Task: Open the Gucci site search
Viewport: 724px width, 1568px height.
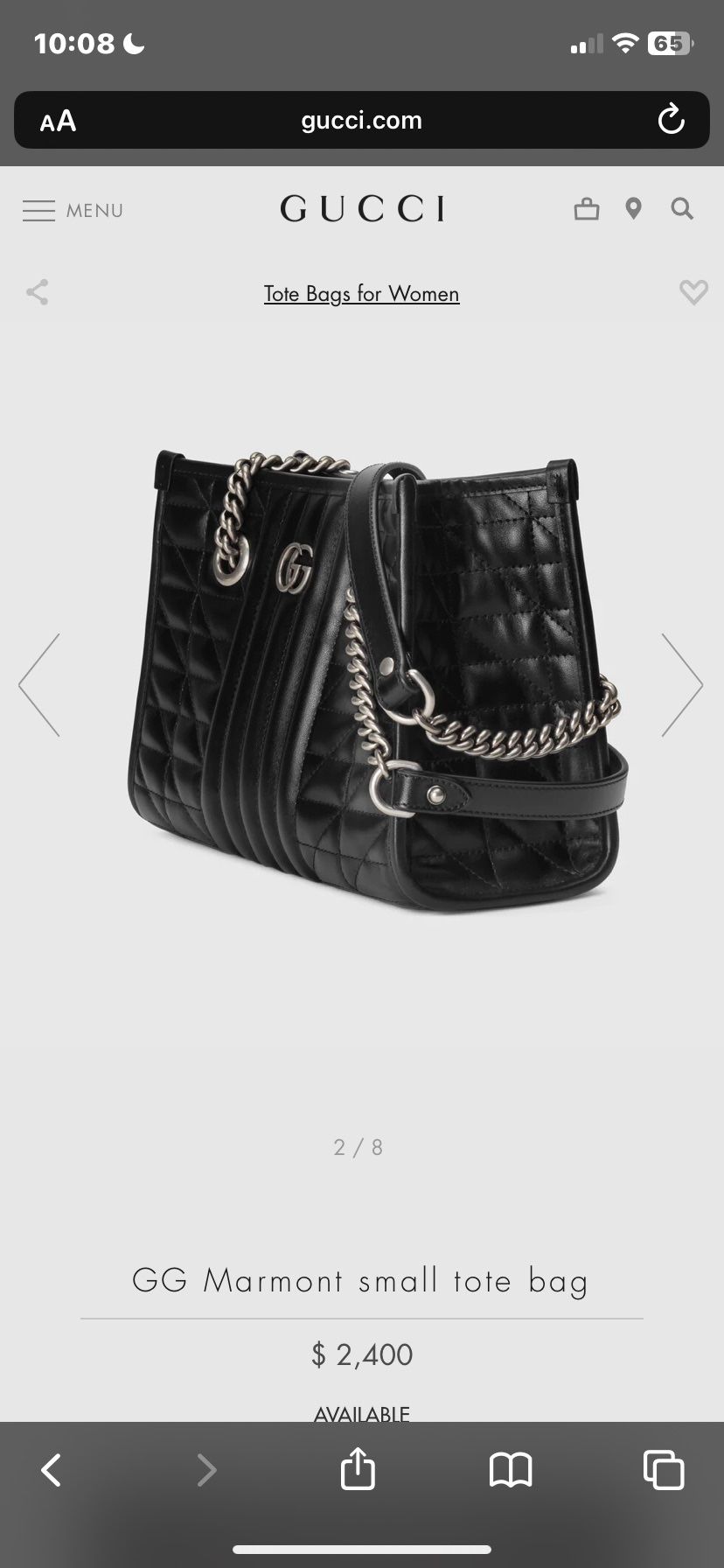Action: click(x=682, y=209)
